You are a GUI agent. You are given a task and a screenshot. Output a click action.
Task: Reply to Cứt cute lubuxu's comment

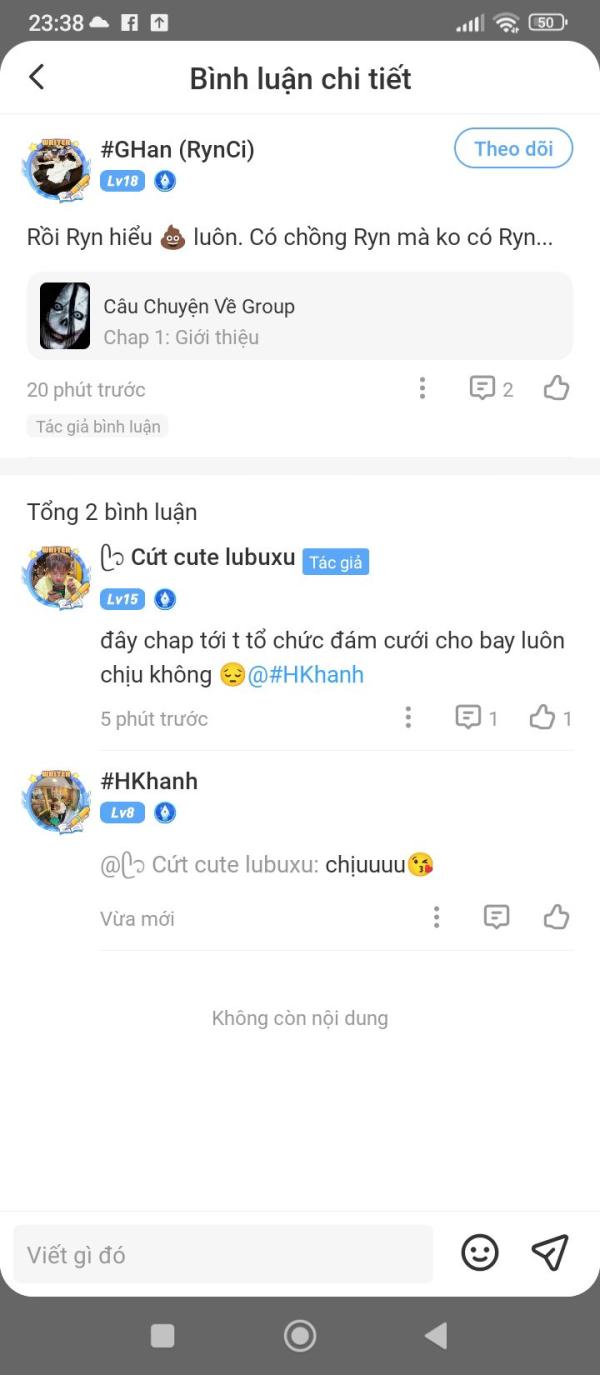coord(476,717)
